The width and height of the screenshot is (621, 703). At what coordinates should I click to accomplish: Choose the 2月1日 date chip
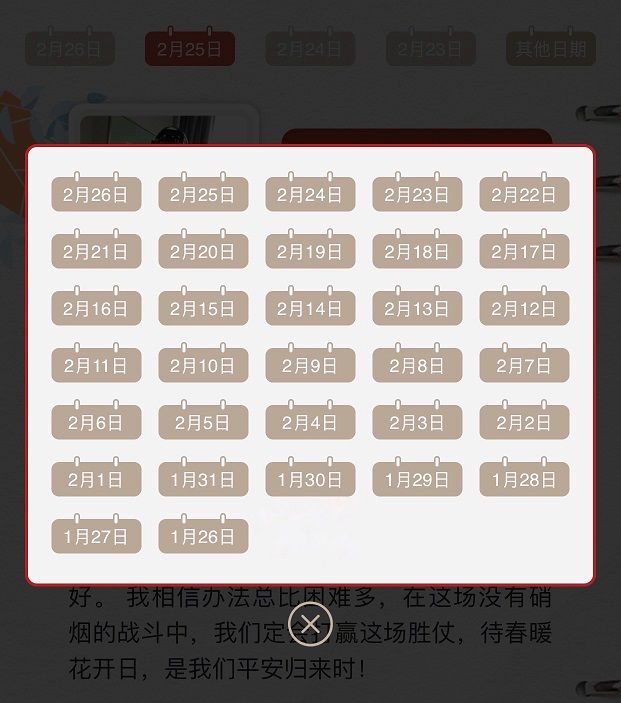(96, 480)
